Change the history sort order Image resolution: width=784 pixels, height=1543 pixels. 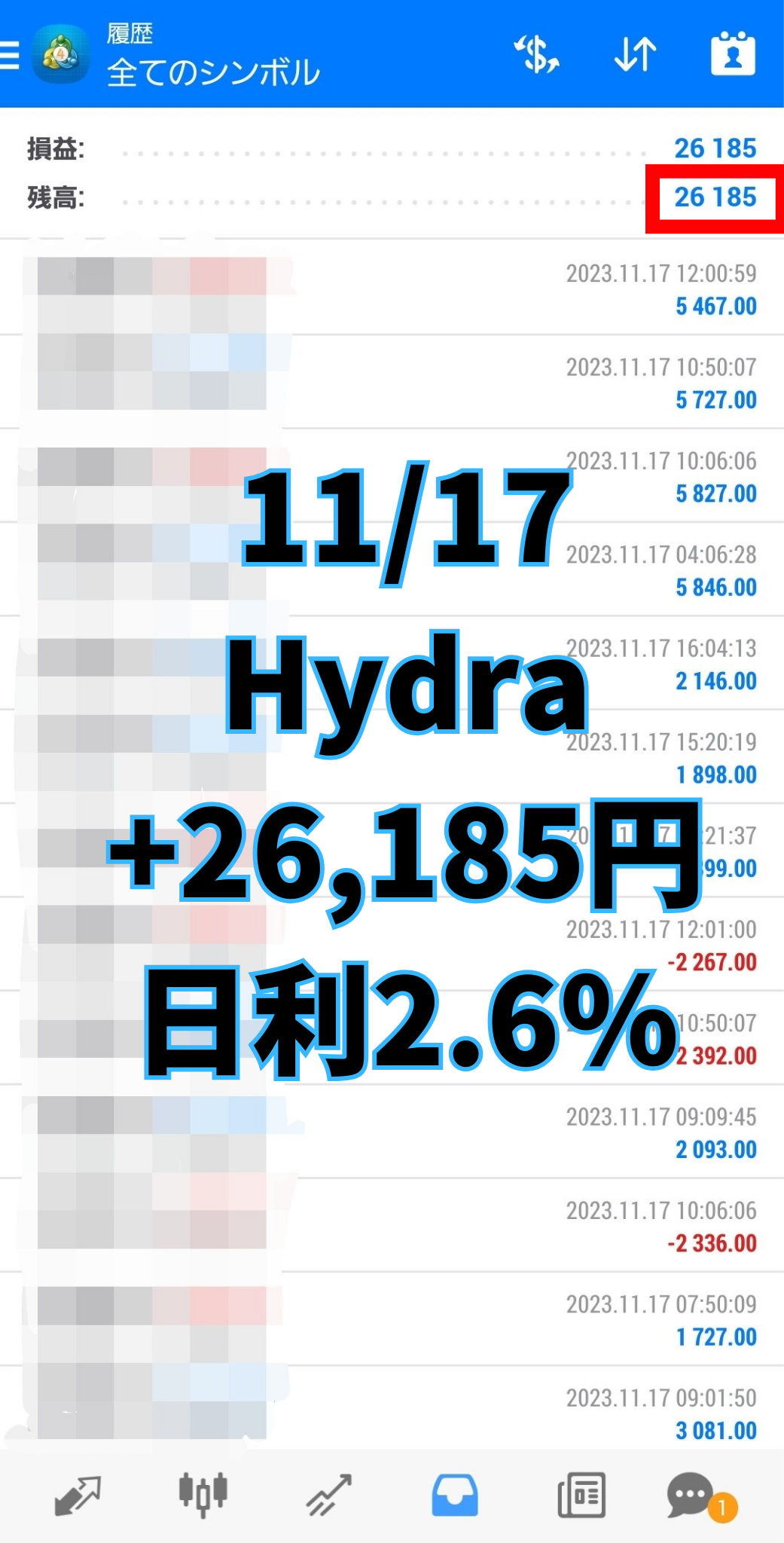[635, 54]
